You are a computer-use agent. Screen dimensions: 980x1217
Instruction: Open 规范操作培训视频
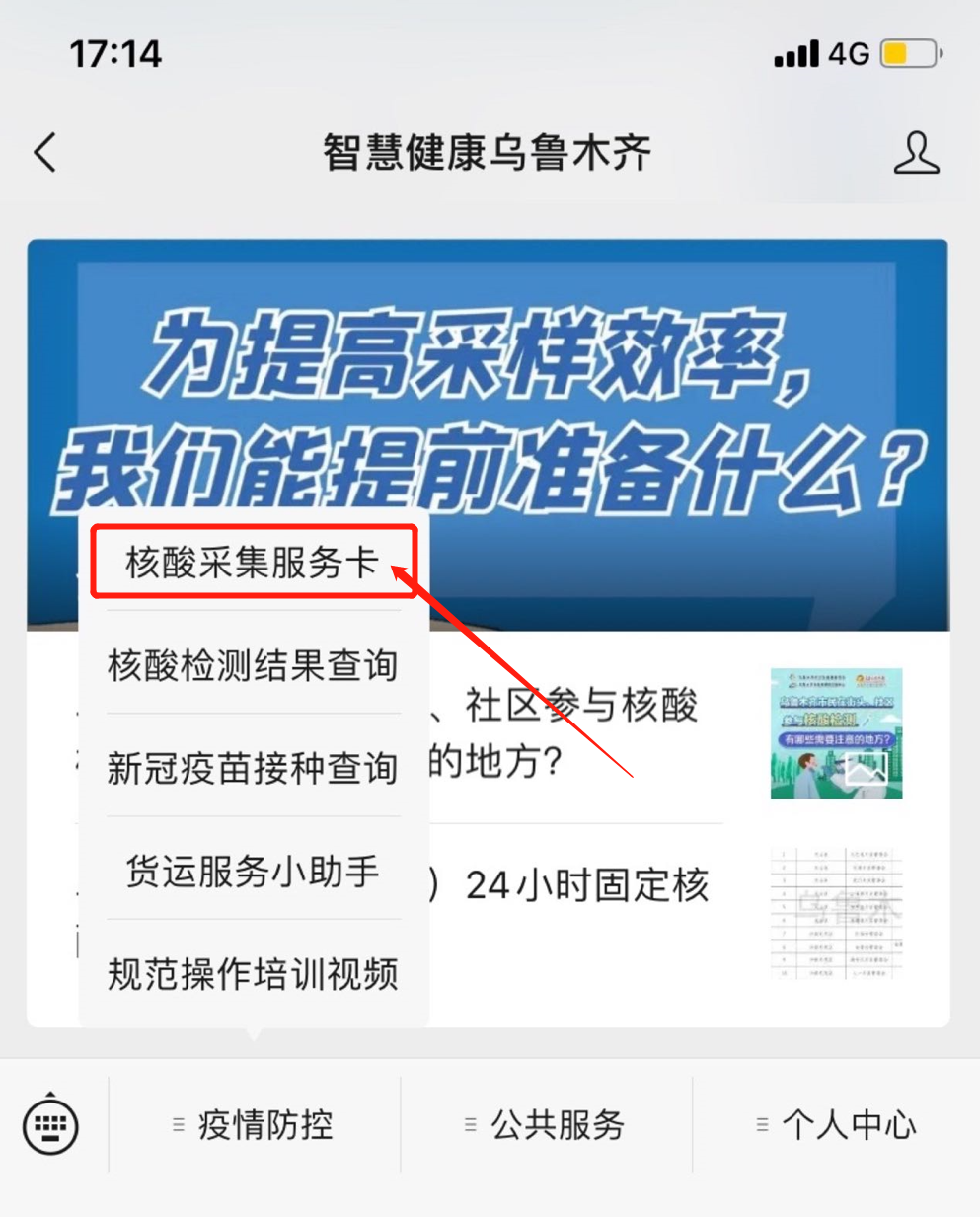253,974
